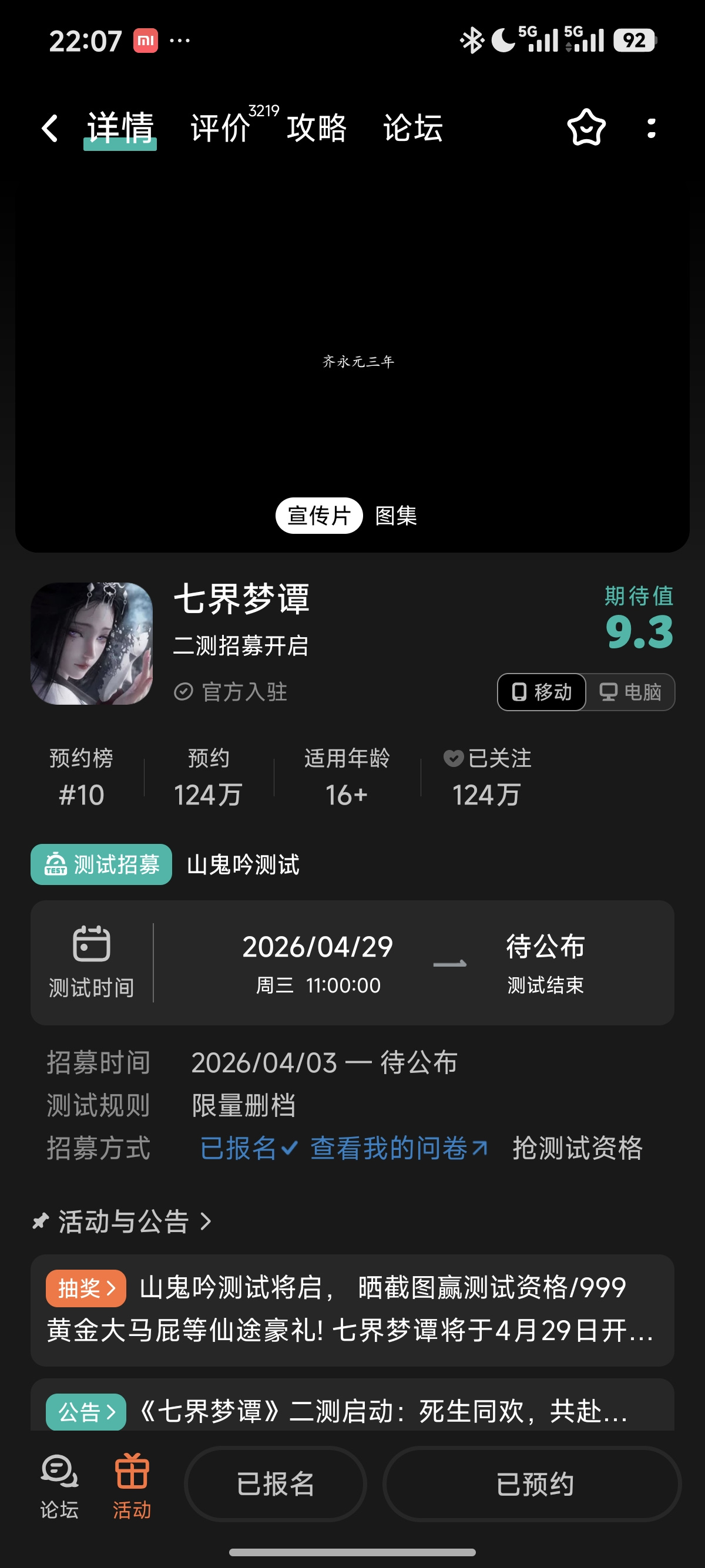Viewport: 705px width, 1568px height.
Task: Tap the 测试招募 tag
Action: [101, 864]
